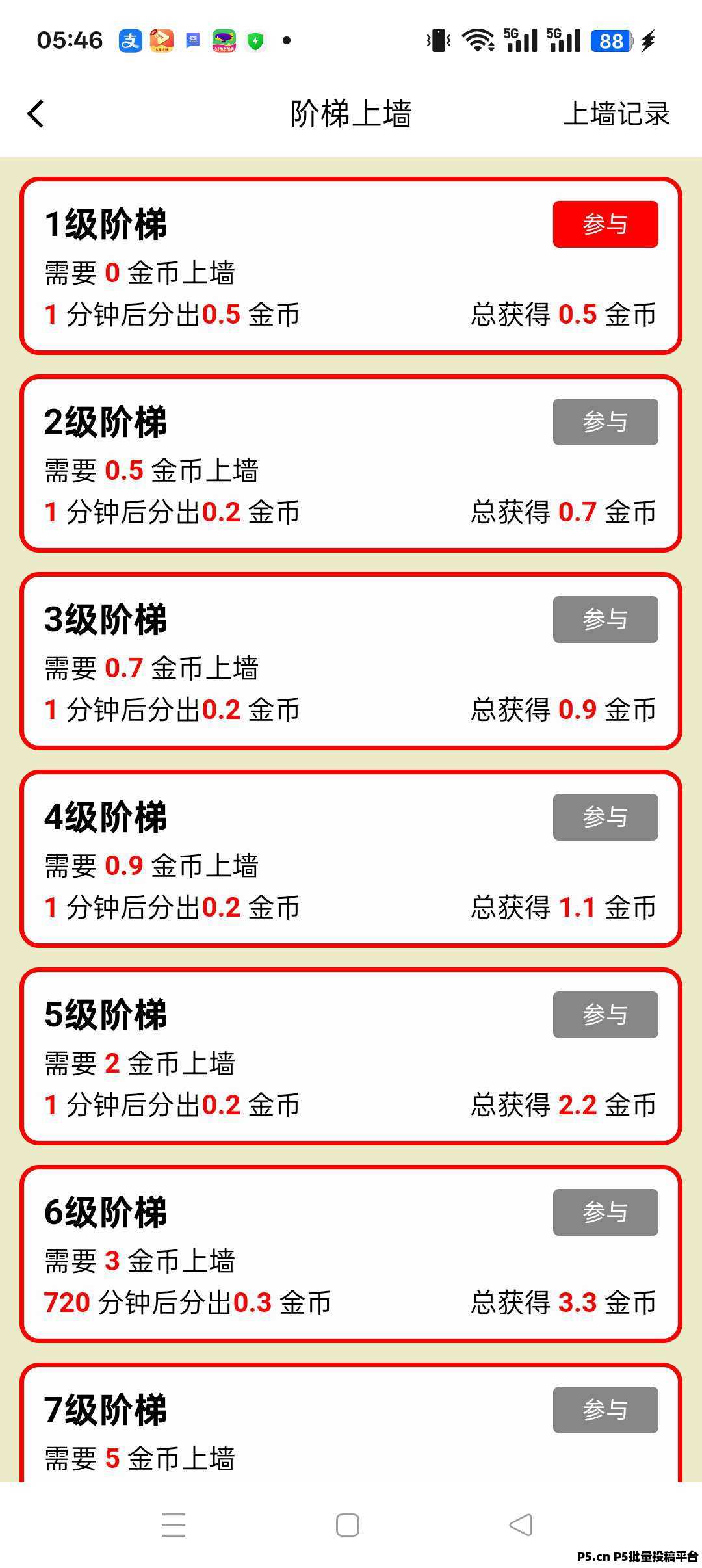Join 6级阶梯 requiring 3 coins
Image resolution: width=702 pixels, height=1568 pixels.
tap(605, 1212)
